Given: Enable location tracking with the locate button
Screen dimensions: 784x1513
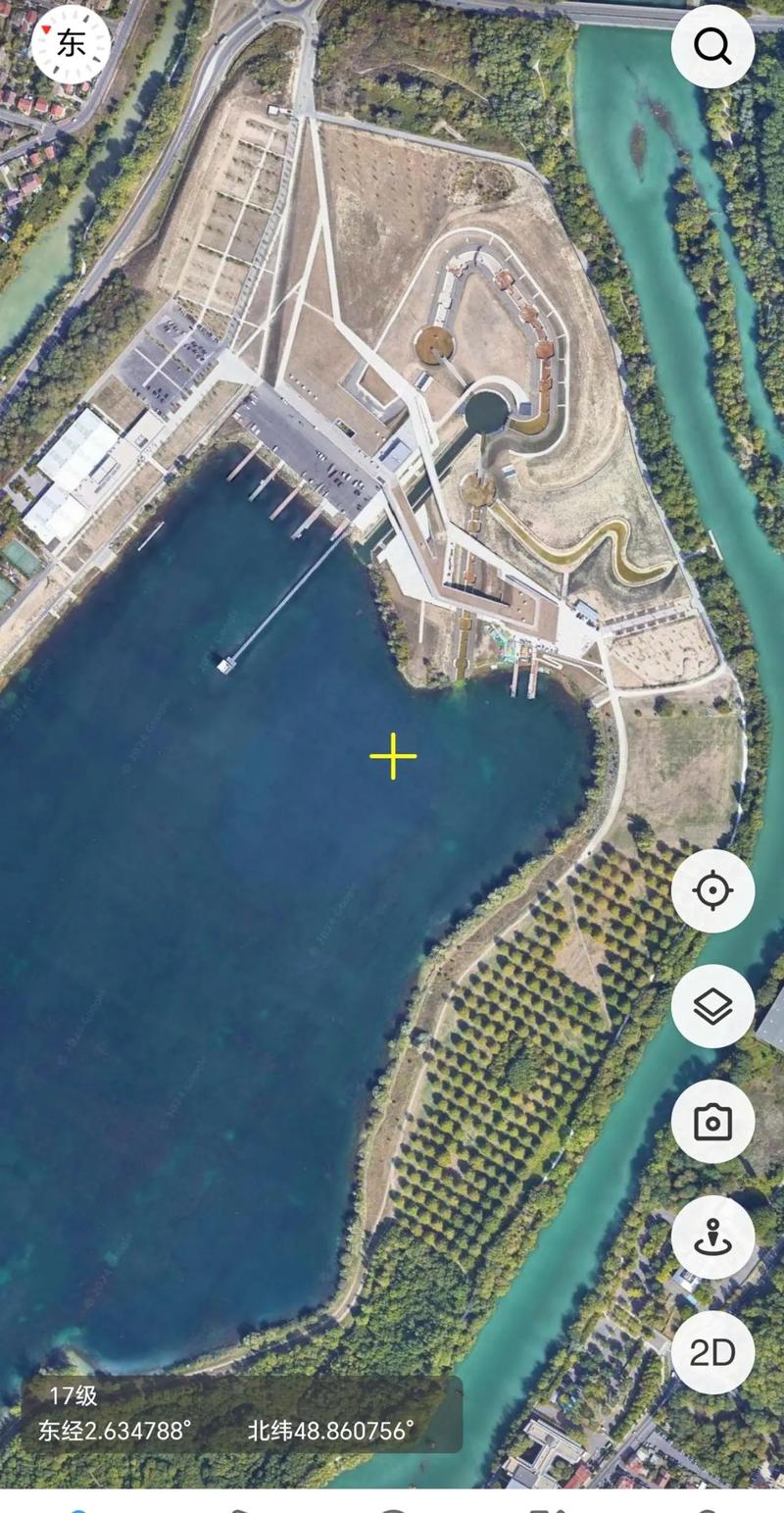Looking at the screenshot, I should click(712, 891).
